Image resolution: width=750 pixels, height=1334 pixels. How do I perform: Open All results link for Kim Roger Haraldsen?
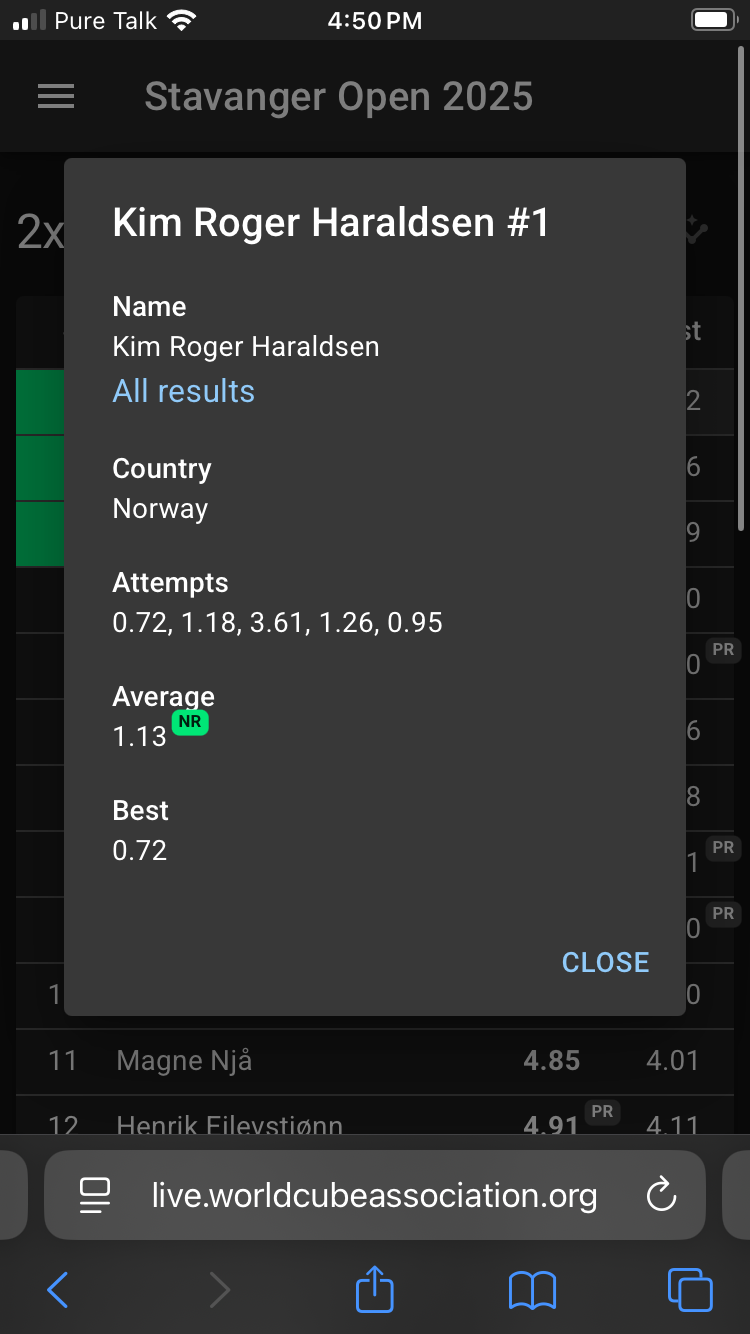(x=184, y=391)
